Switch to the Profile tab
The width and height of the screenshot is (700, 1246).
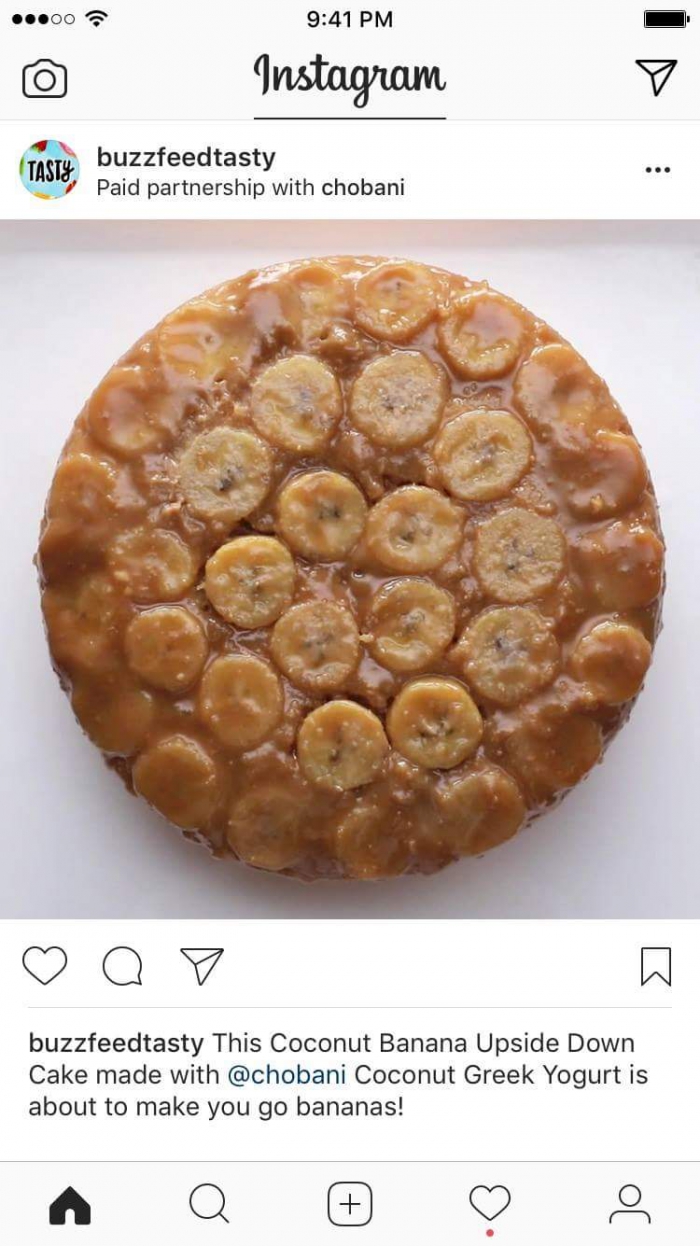coord(630,1204)
